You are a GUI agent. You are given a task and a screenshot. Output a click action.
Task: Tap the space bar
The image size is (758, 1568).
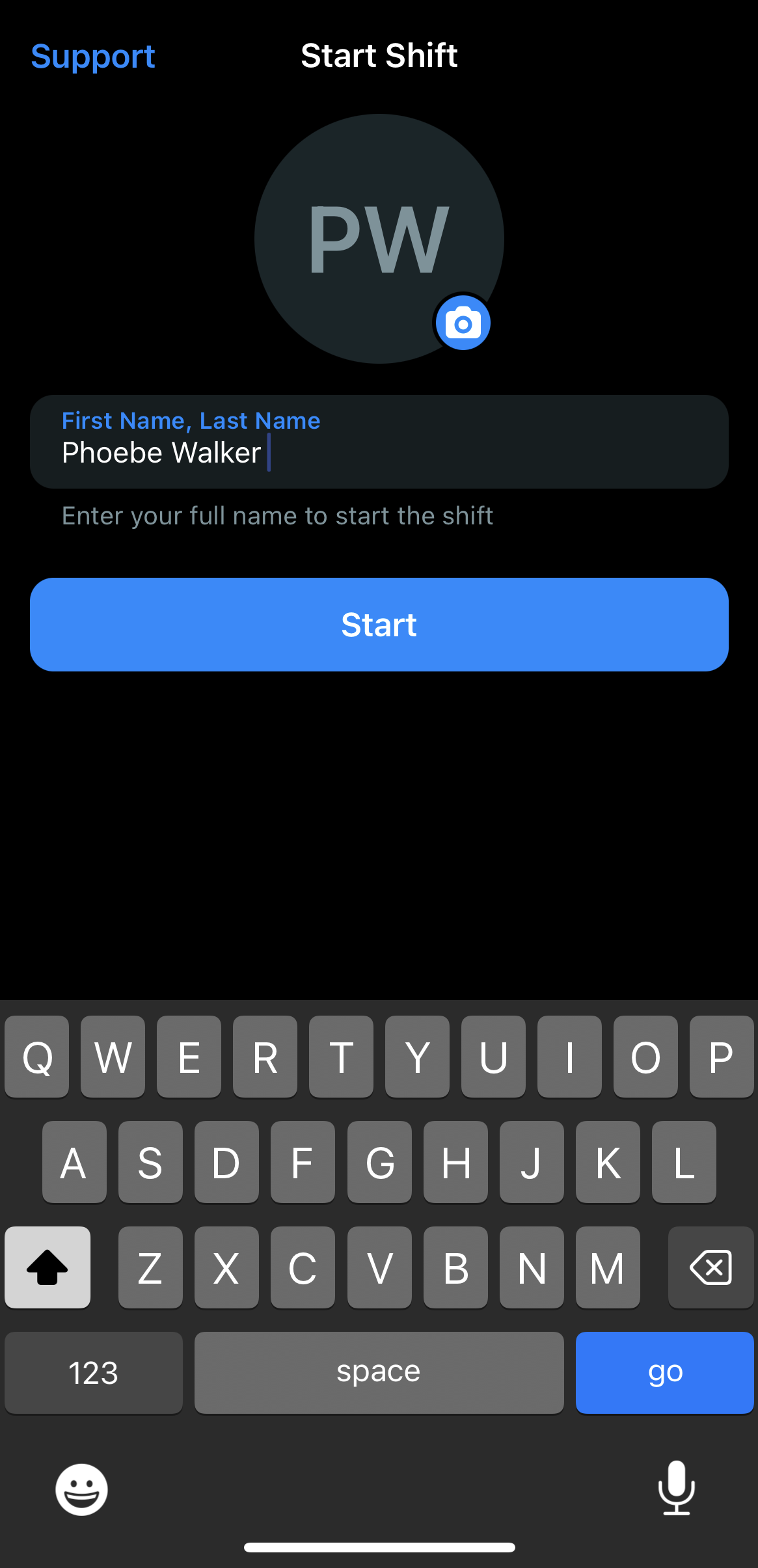click(x=379, y=1372)
